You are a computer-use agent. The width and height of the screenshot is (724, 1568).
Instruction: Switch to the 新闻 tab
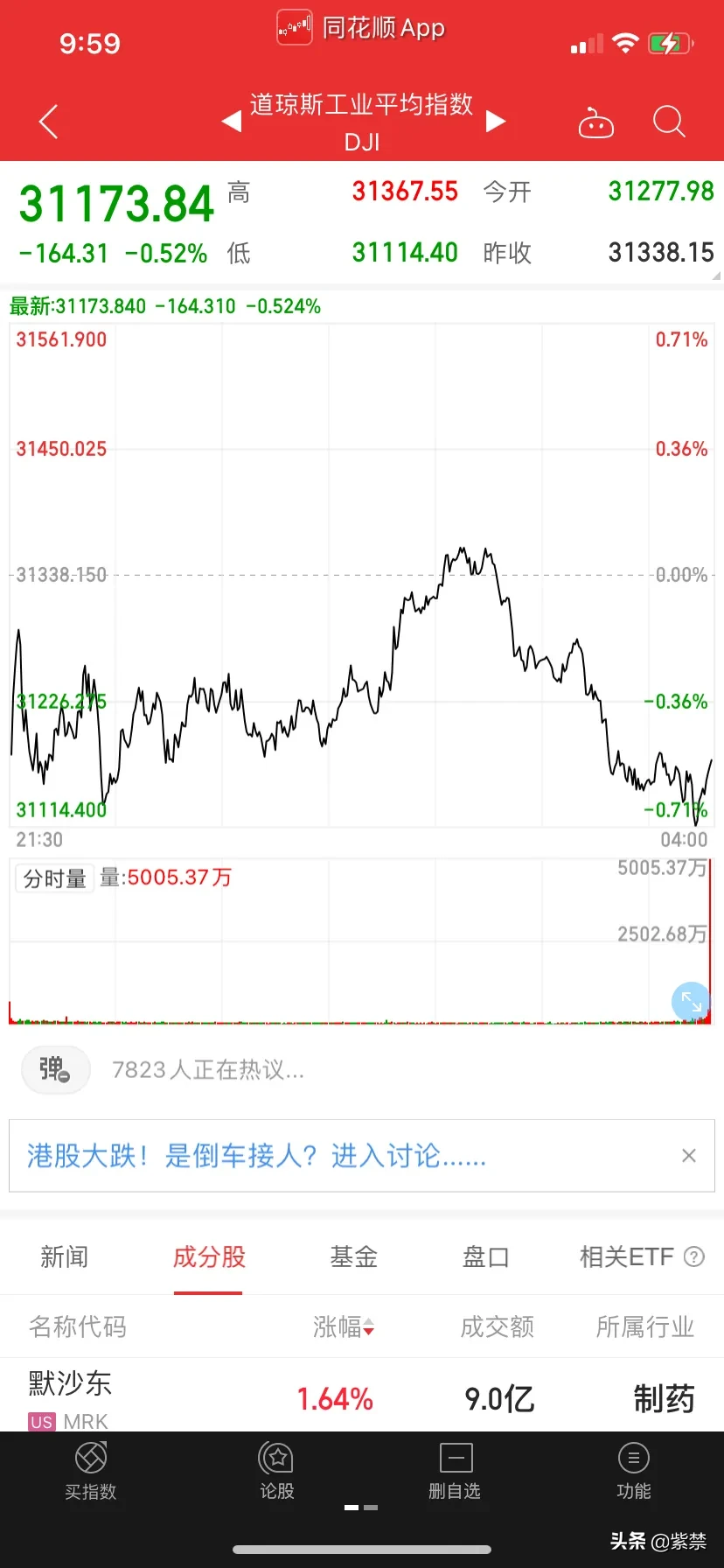(x=65, y=1256)
